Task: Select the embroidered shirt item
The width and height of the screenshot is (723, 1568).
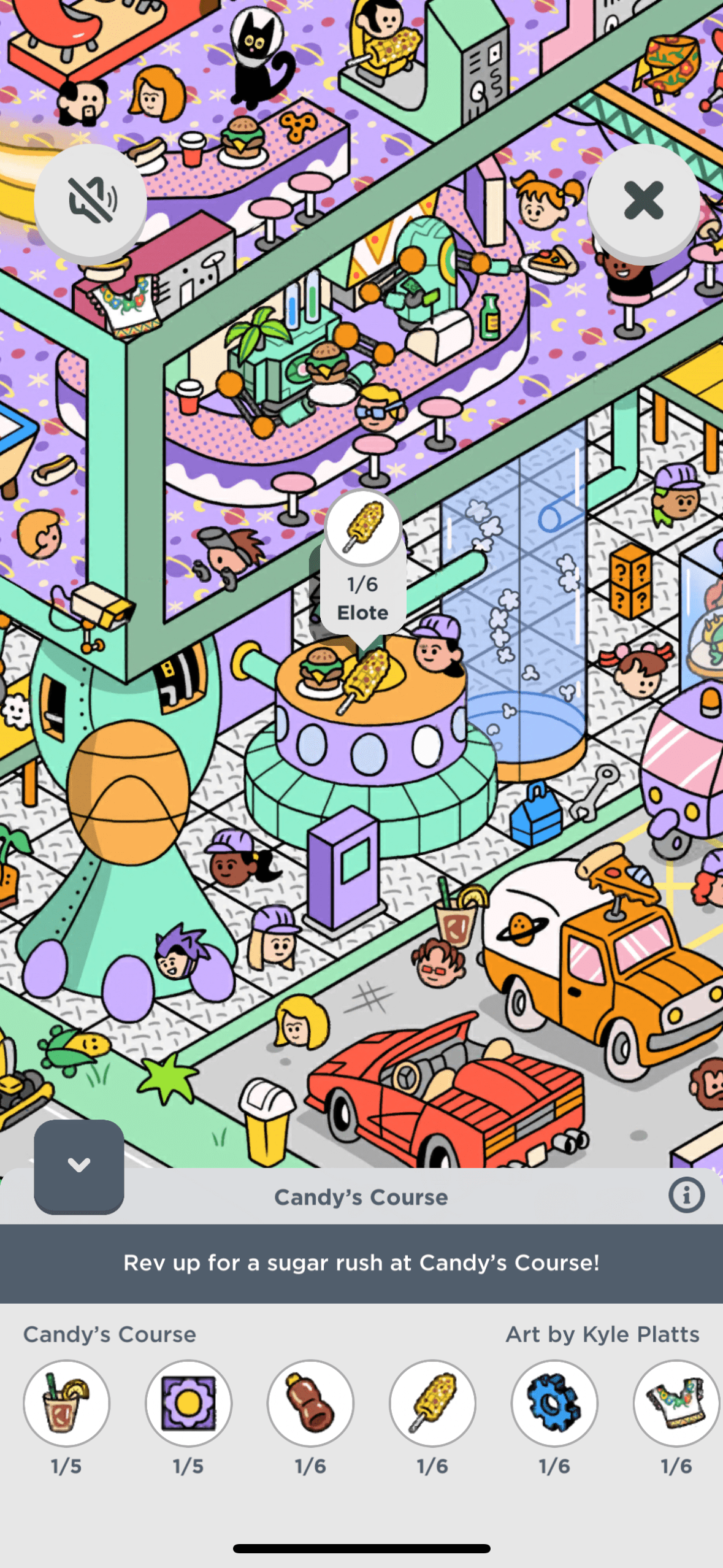Action: click(x=676, y=1402)
